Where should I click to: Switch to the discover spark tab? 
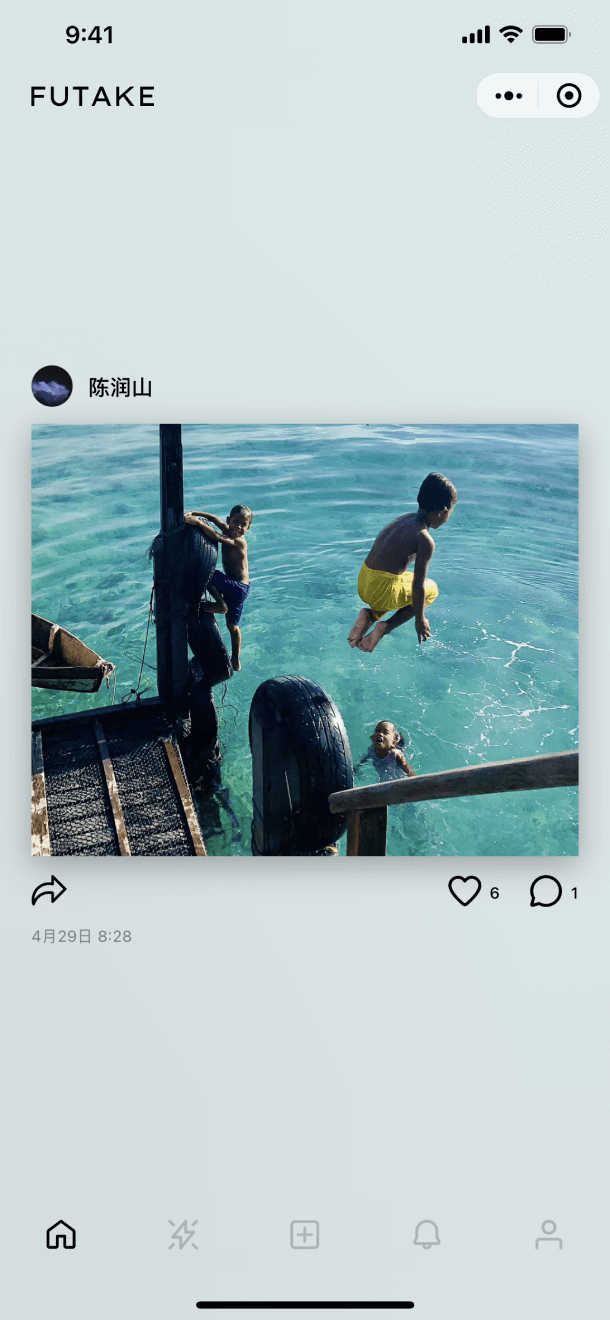point(183,1235)
